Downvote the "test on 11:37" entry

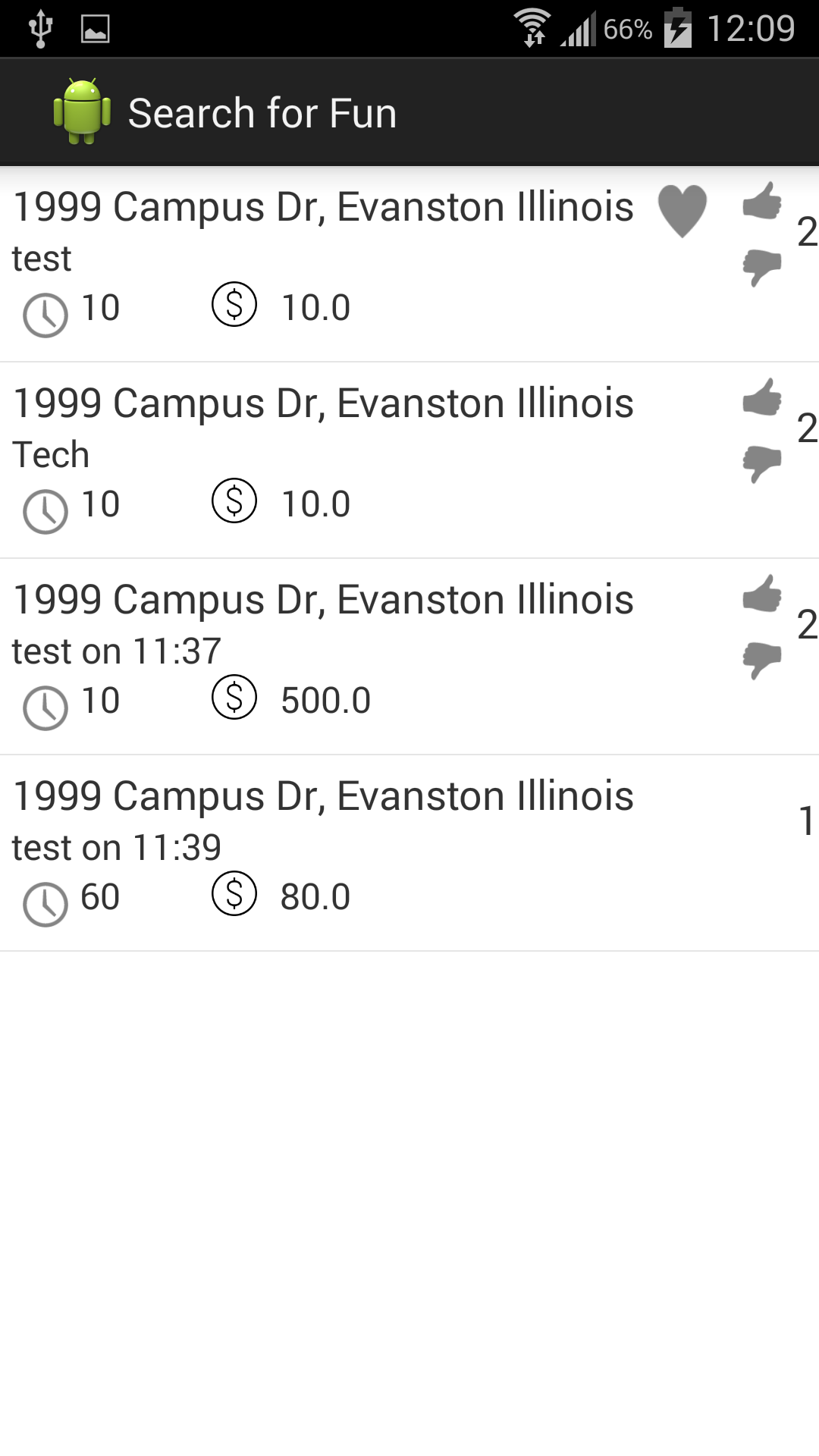762,660
